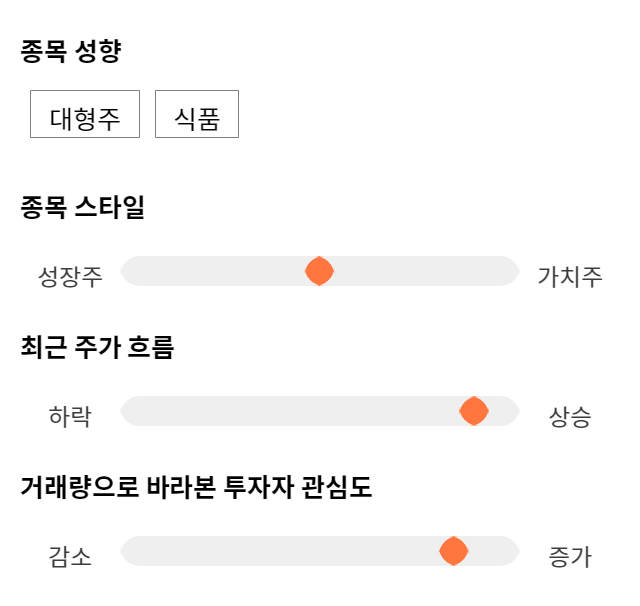This screenshot has height=606, width=640.
Task: Tap the 투자자 관심도 slider handle
Action: coord(453,551)
